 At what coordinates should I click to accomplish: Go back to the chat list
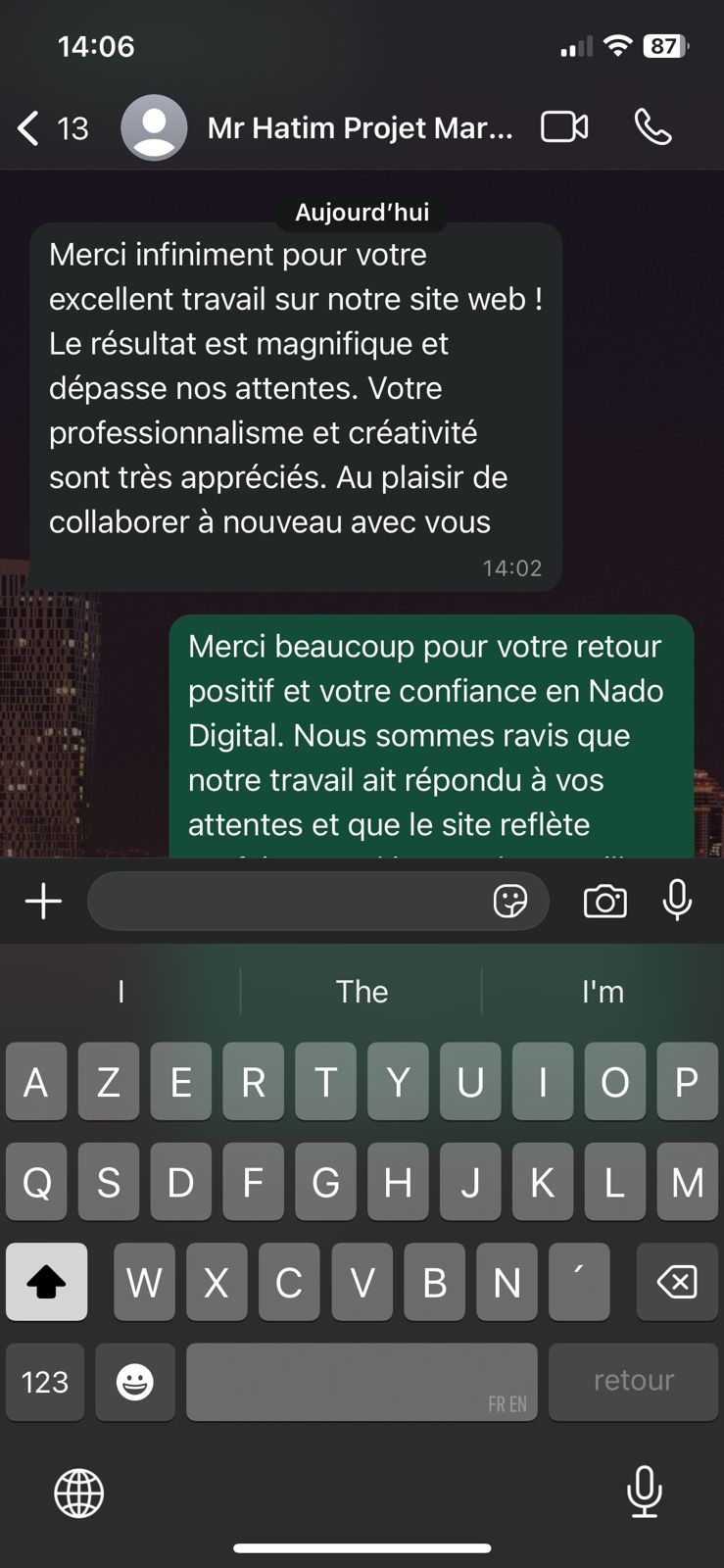pos(51,128)
